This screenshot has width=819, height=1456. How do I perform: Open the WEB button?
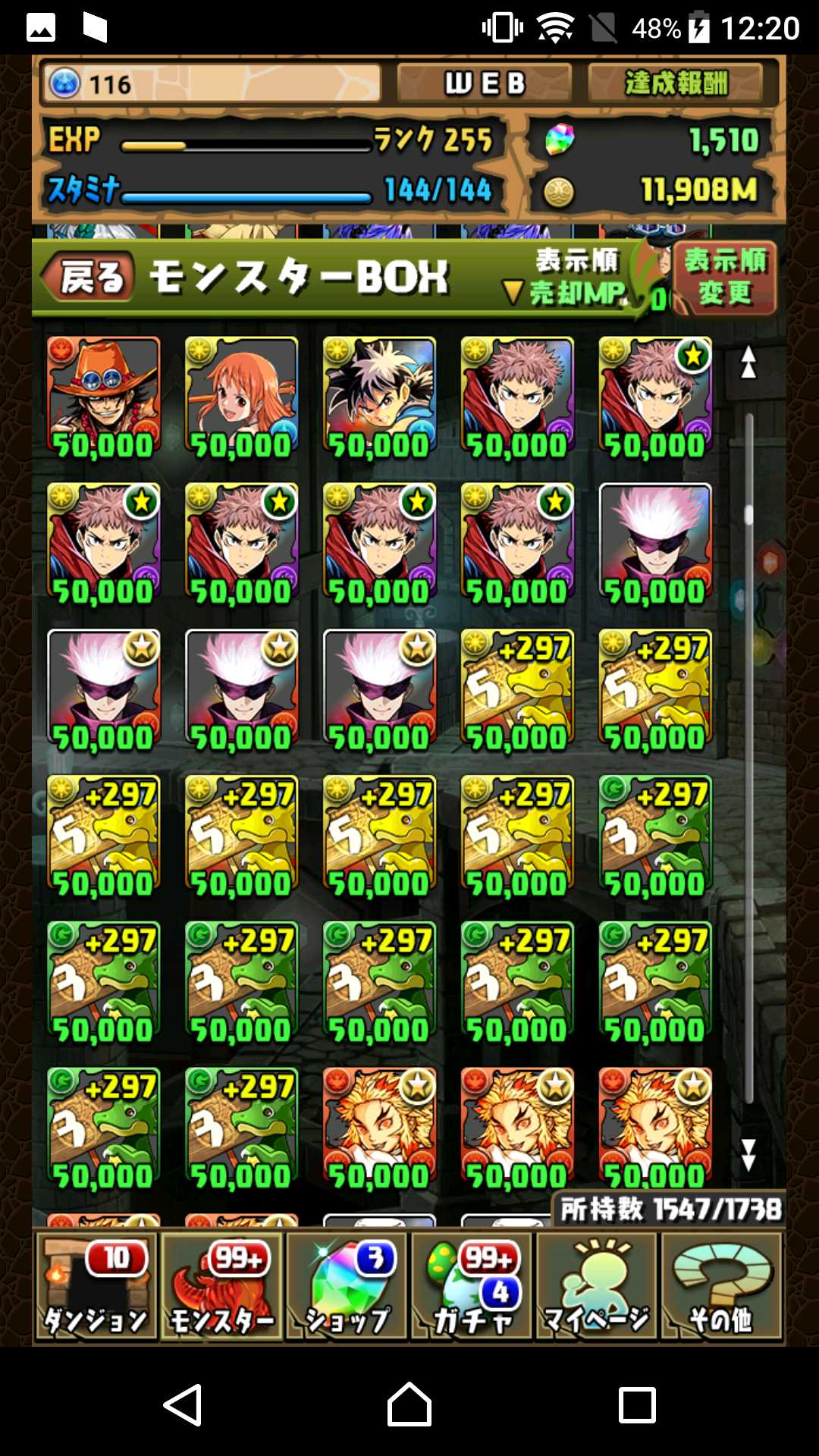point(484,83)
